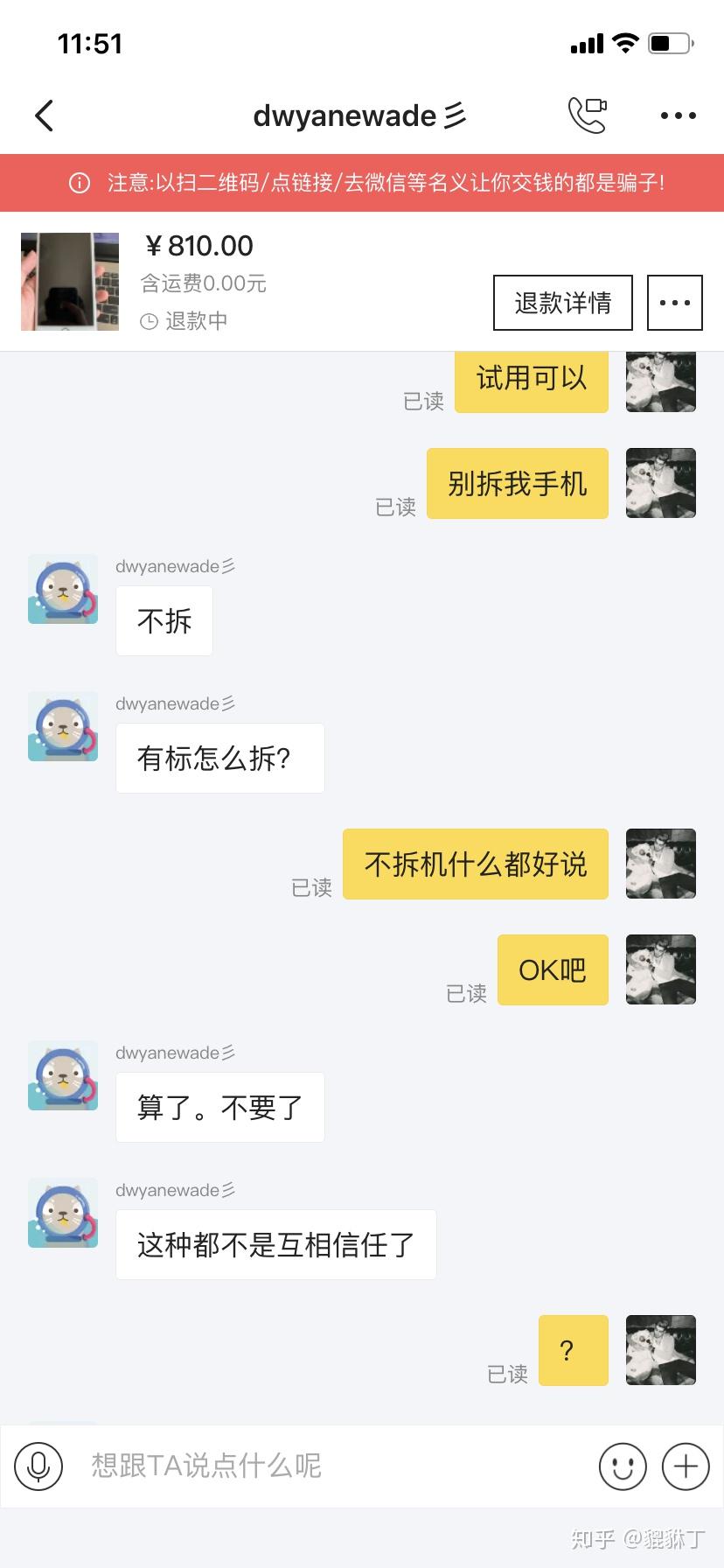This screenshot has width=724, height=1568.
Task: Open 退款详情 refund details
Action: point(562,303)
